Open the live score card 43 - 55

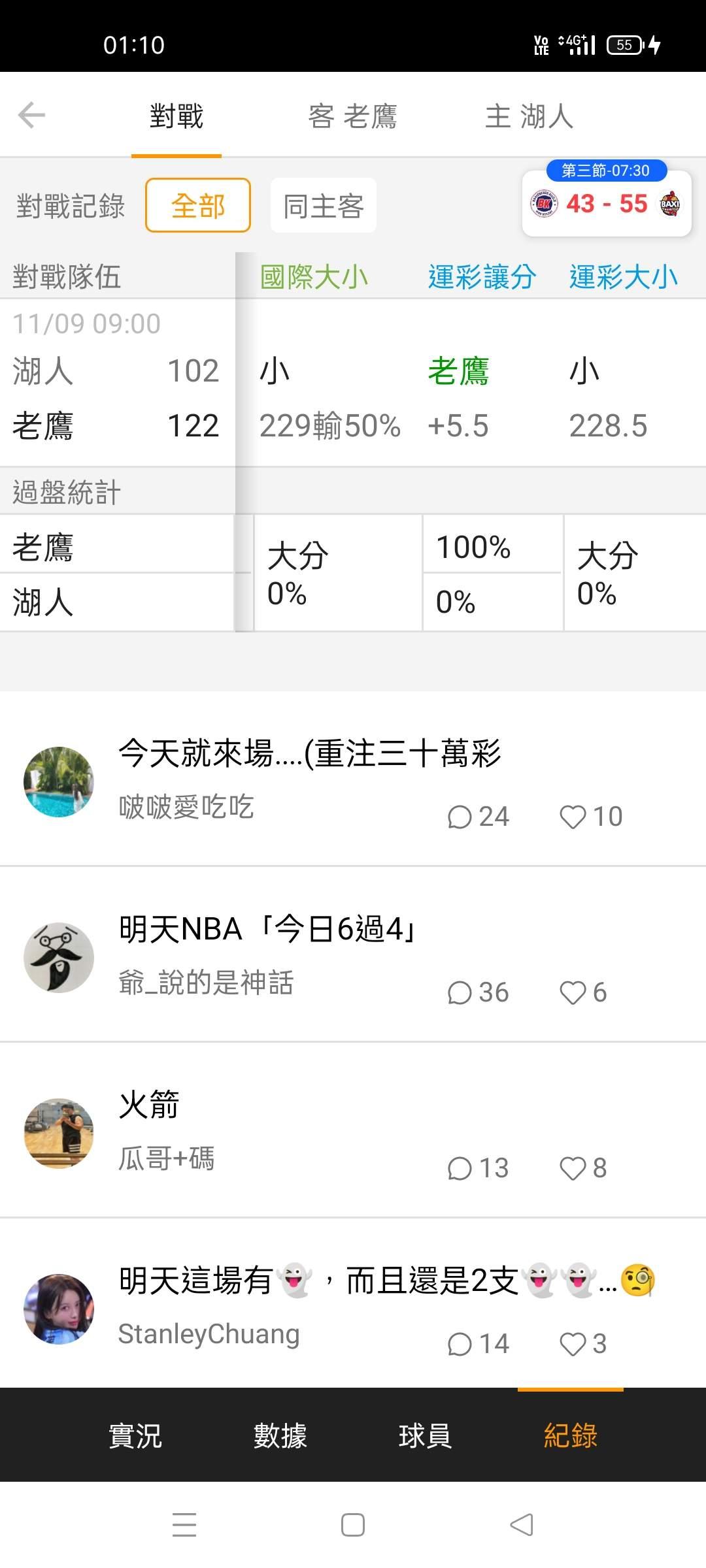(x=607, y=204)
